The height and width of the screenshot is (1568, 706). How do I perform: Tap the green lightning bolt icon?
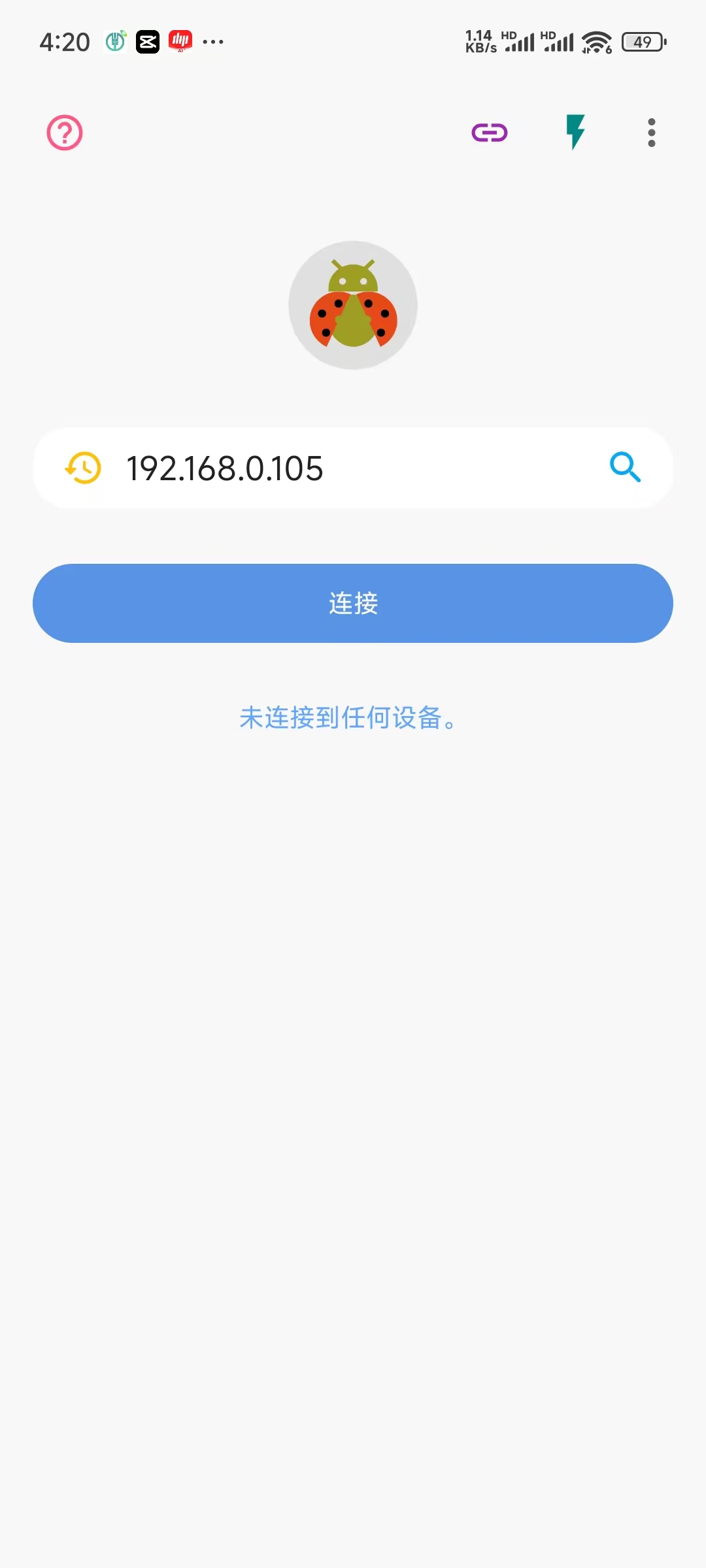575,132
